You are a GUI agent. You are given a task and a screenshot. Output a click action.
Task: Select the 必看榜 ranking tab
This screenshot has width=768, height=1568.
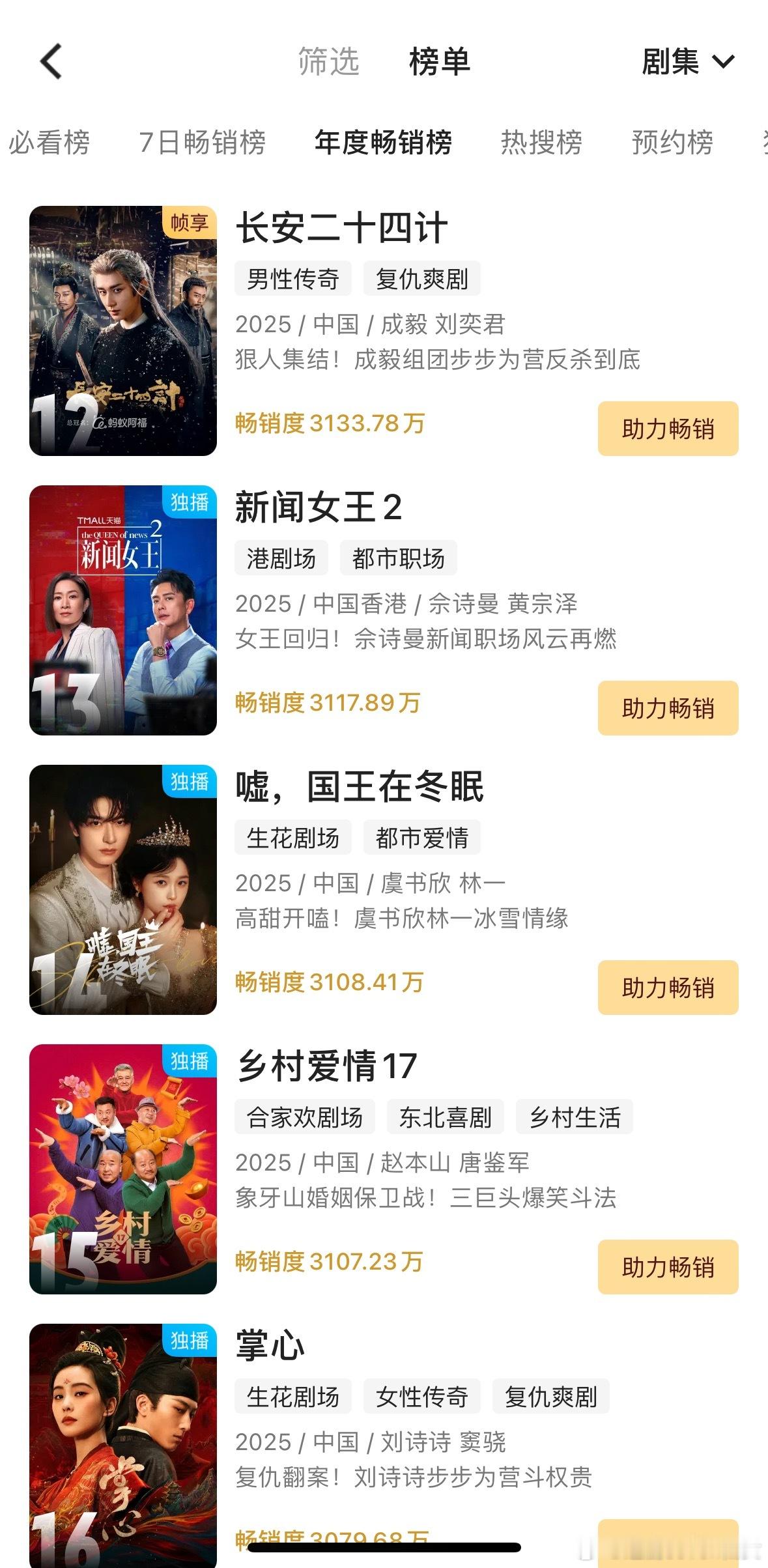point(49,143)
